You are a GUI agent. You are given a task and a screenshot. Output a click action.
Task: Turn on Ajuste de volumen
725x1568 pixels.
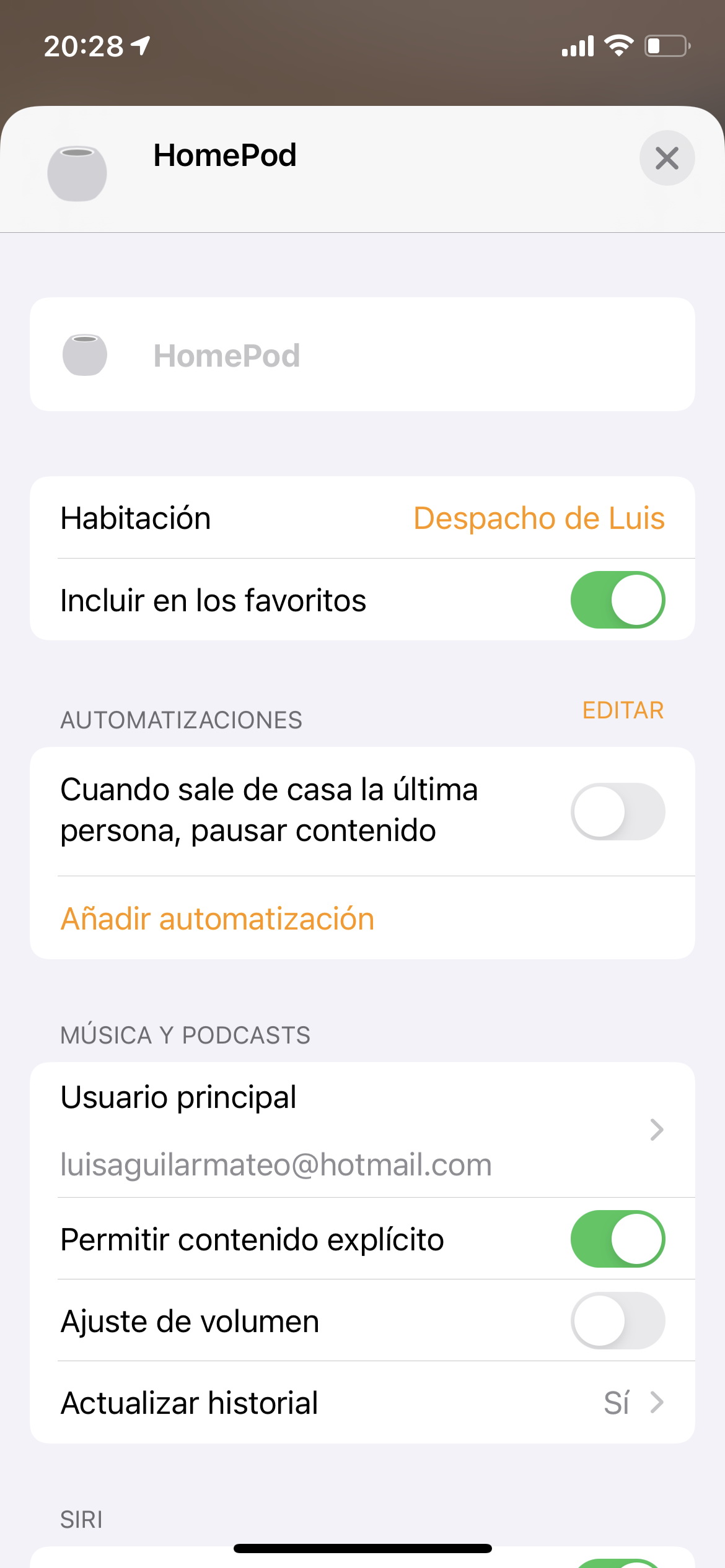pos(618,1320)
